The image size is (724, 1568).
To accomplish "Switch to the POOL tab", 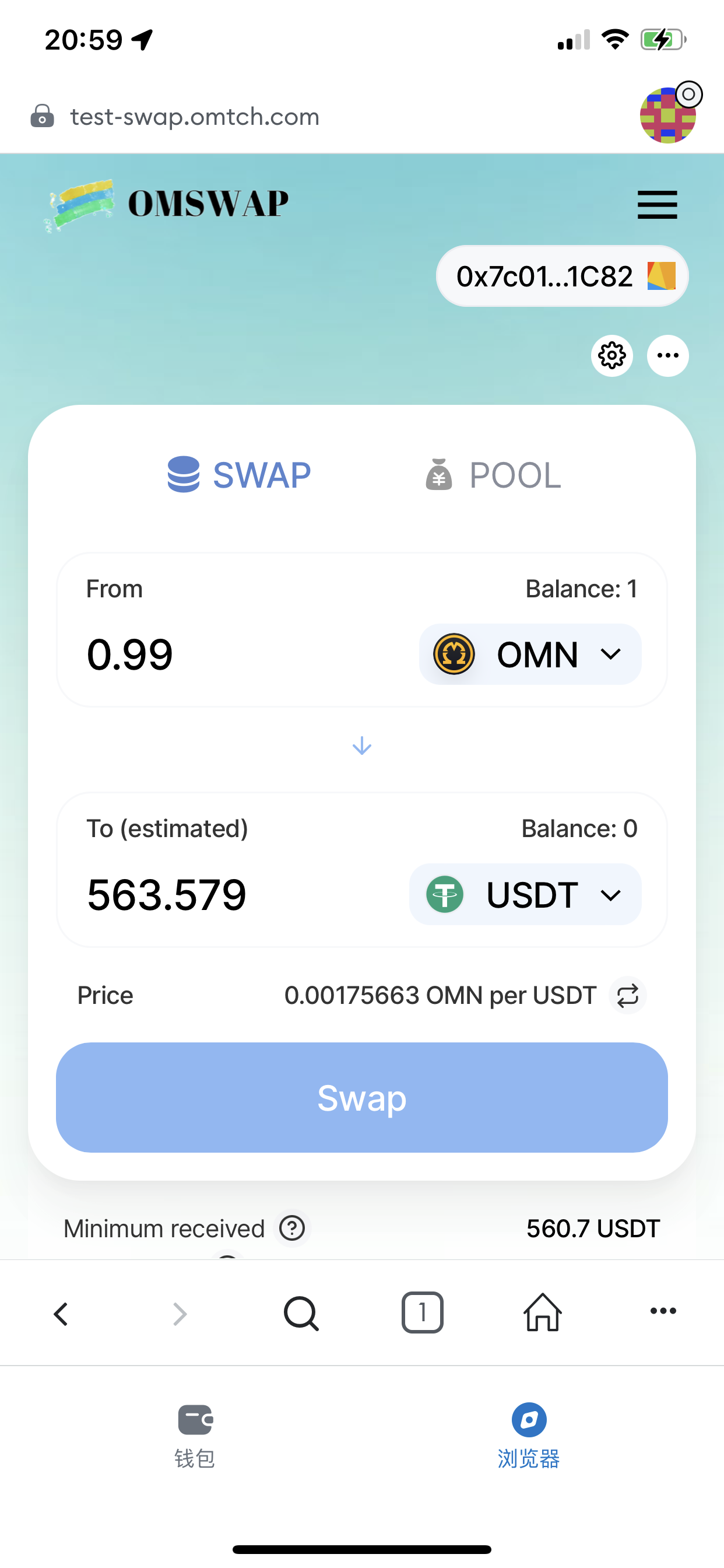I will 493,475.
